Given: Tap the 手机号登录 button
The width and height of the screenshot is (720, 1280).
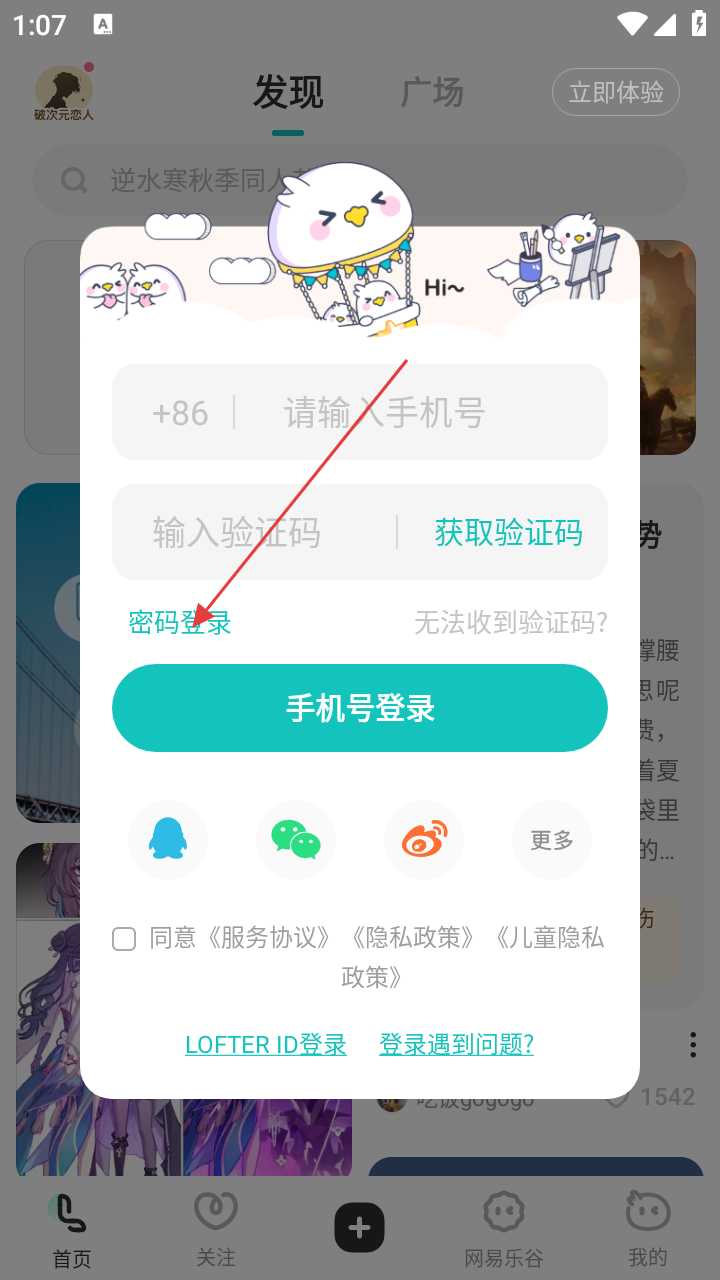Looking at the screenshot, I should [360, 709].
